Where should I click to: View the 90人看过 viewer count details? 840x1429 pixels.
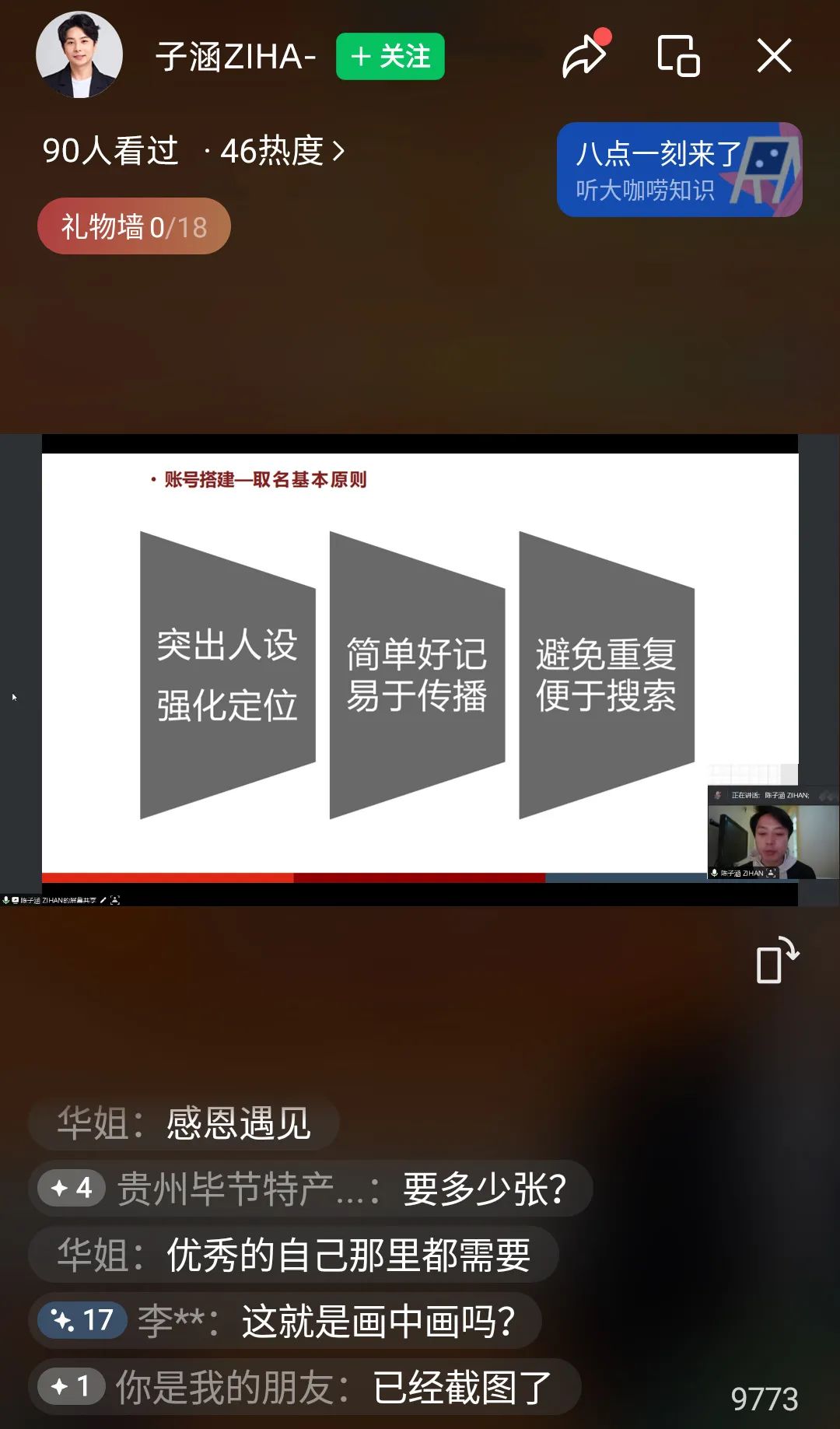110,151
